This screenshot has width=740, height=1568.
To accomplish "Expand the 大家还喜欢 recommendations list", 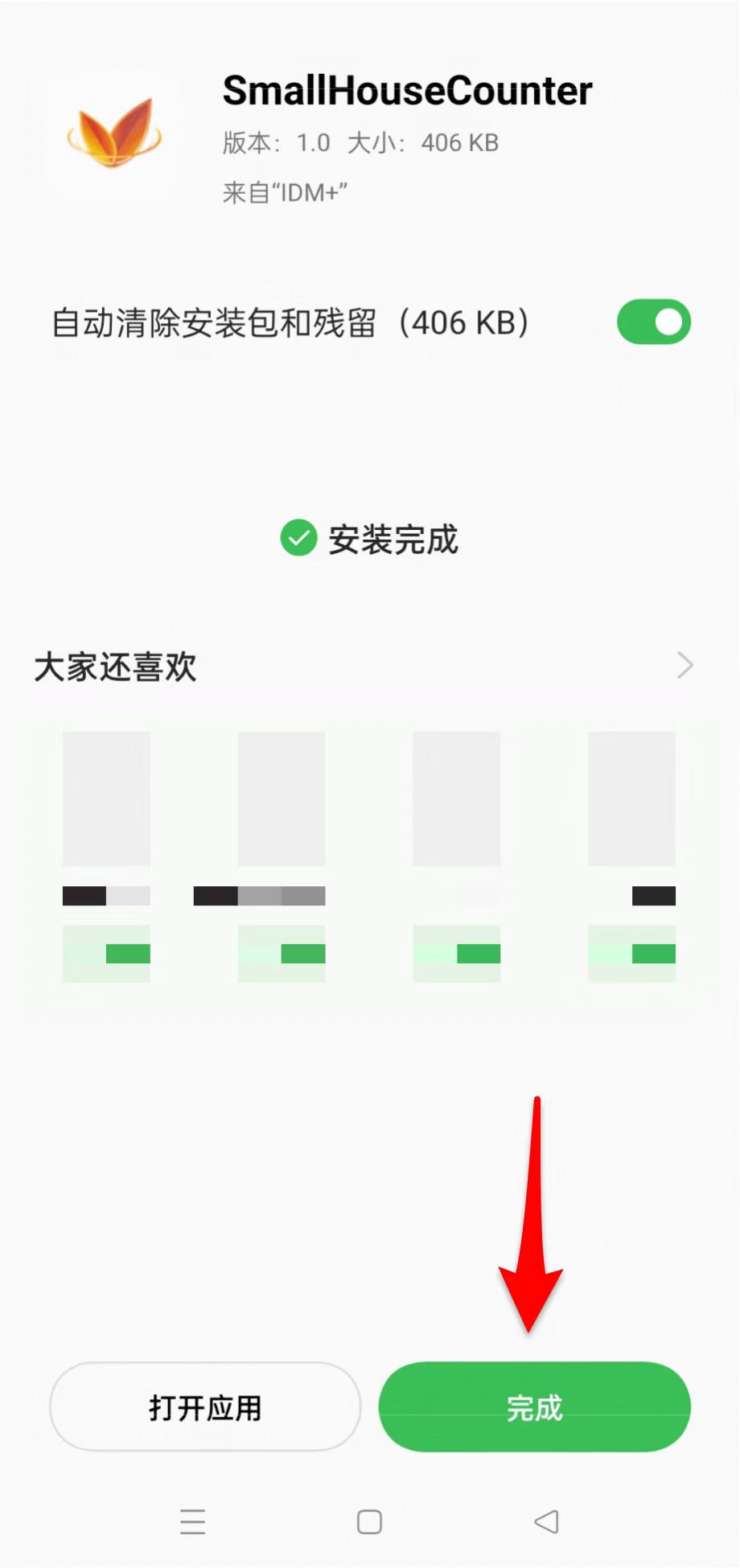I will point(684,666).
